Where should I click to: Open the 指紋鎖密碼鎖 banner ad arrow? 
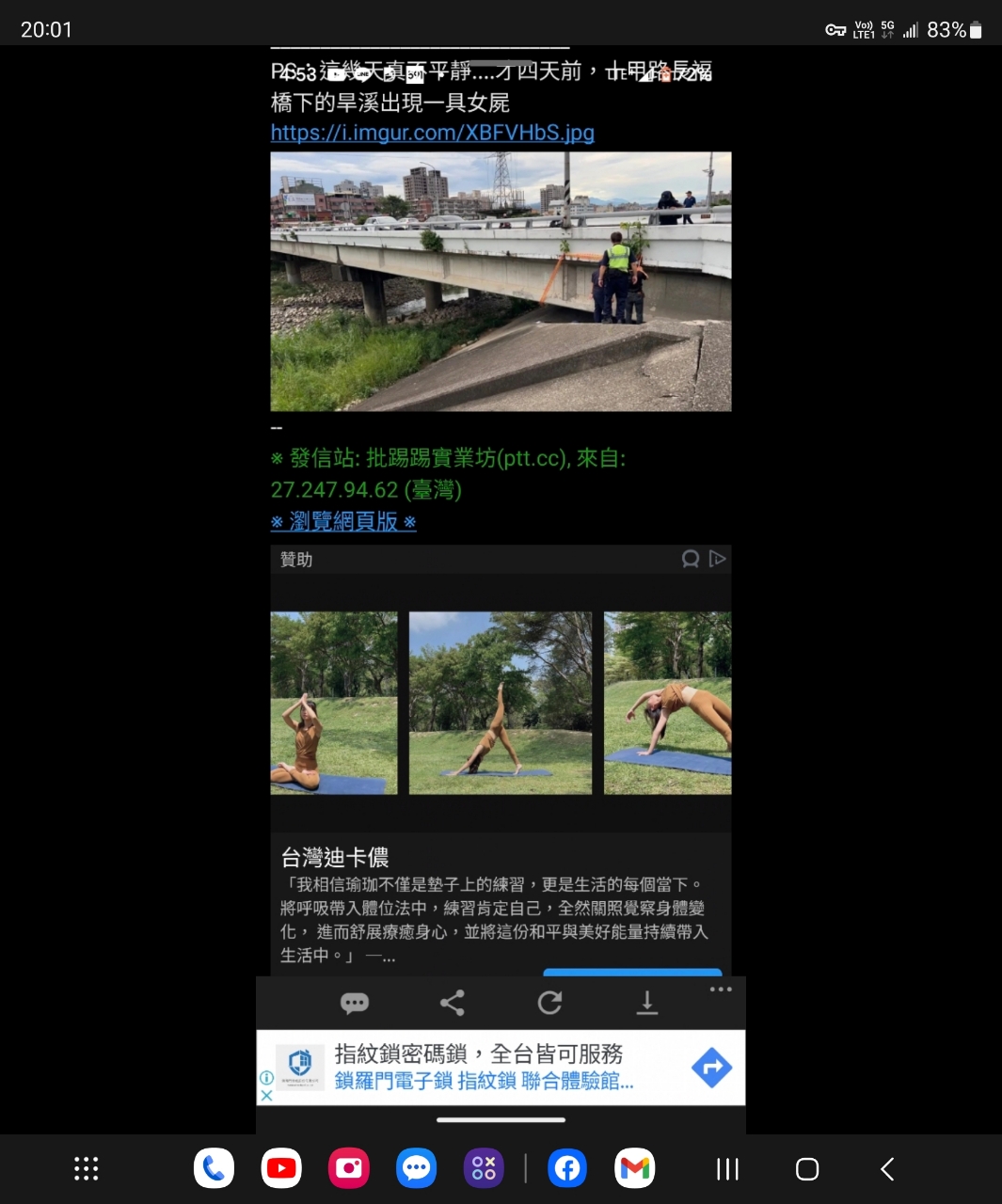click(x=711, y=1068)
